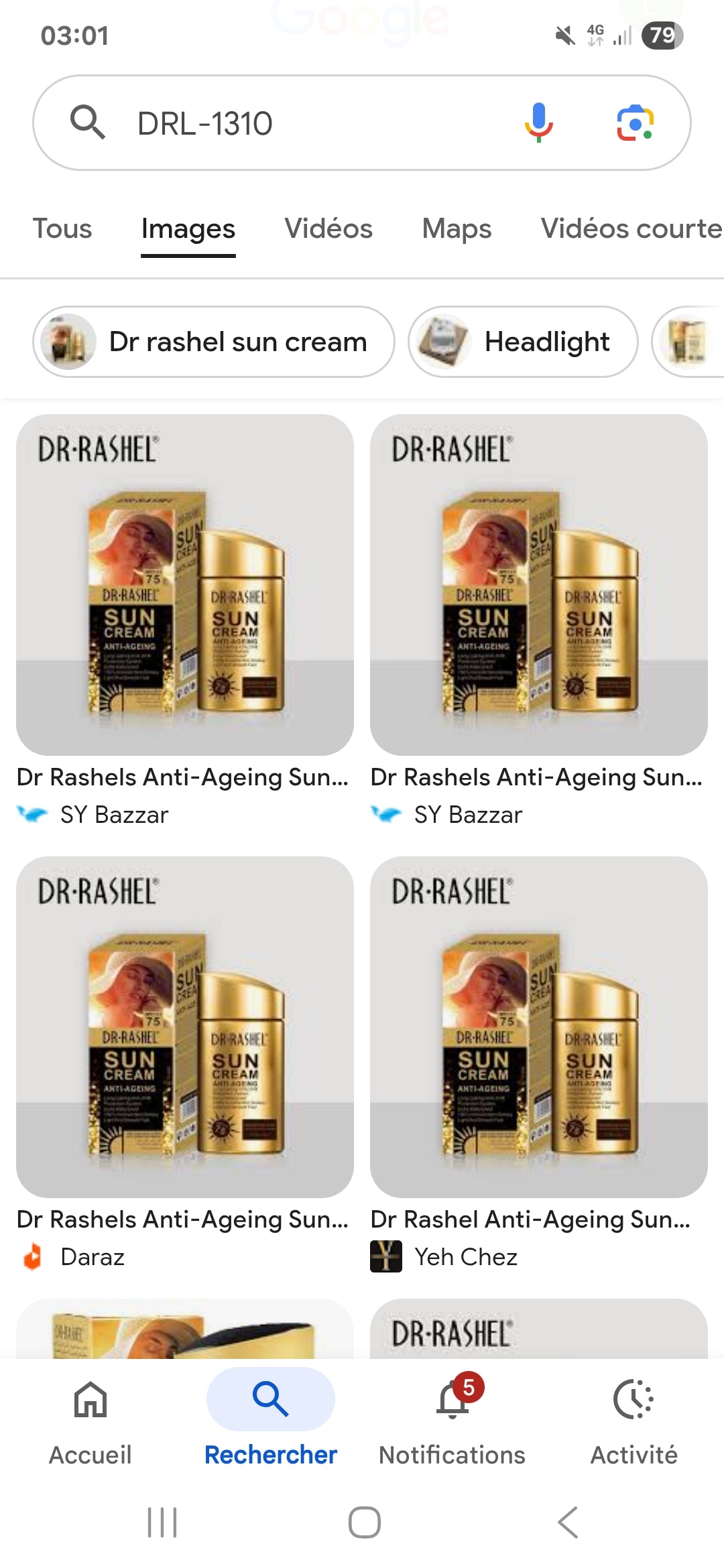
Task: Open recent apps from the navigation bar
Action: click(162, 1522)
